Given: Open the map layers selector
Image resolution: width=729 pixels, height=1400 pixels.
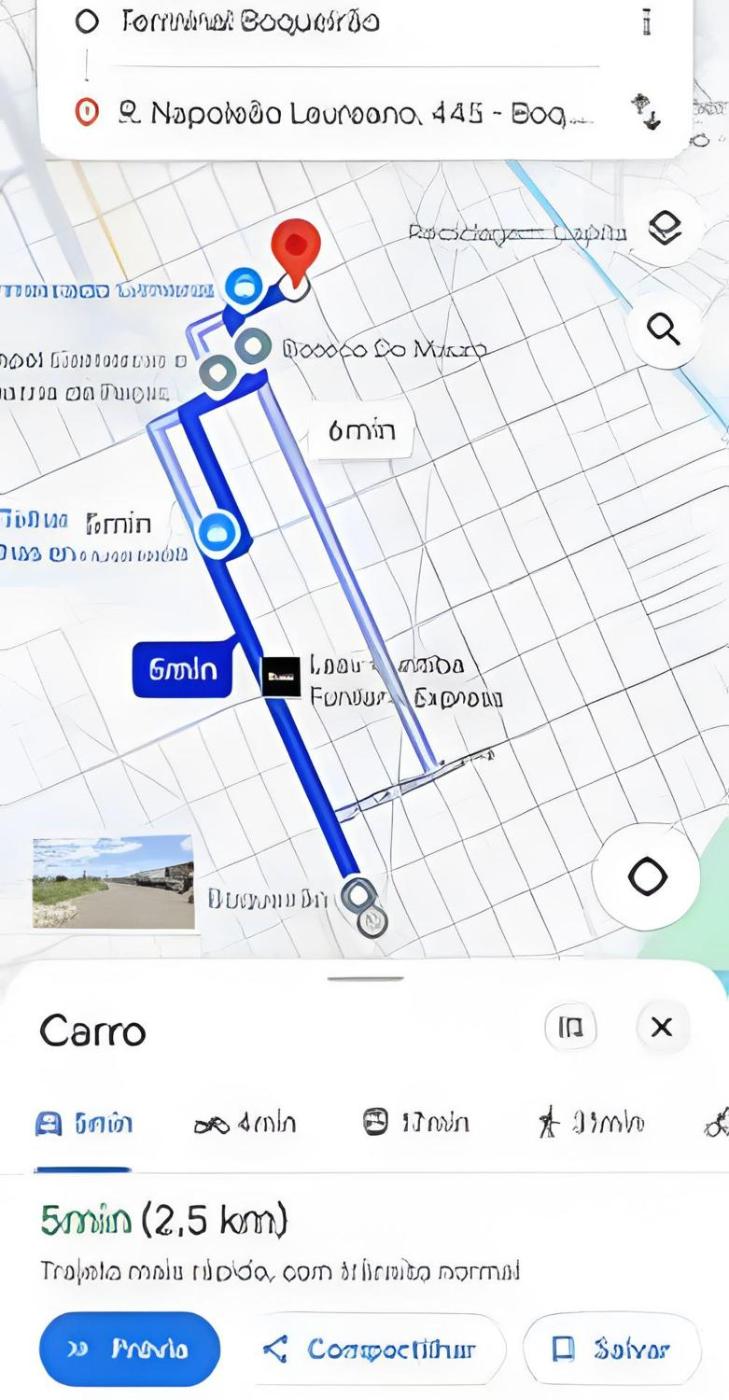Looking at the screenshot, I should [x=664, y=230].
